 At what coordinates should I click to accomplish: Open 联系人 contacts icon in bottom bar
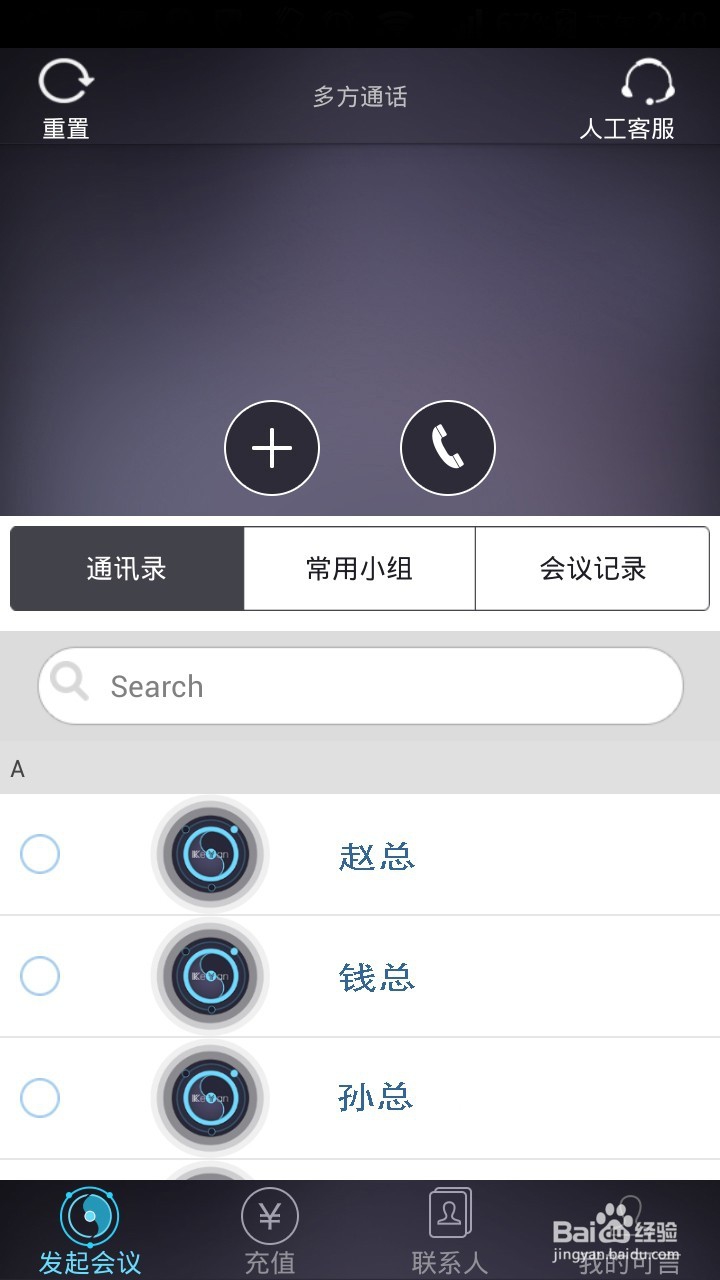449,1213
